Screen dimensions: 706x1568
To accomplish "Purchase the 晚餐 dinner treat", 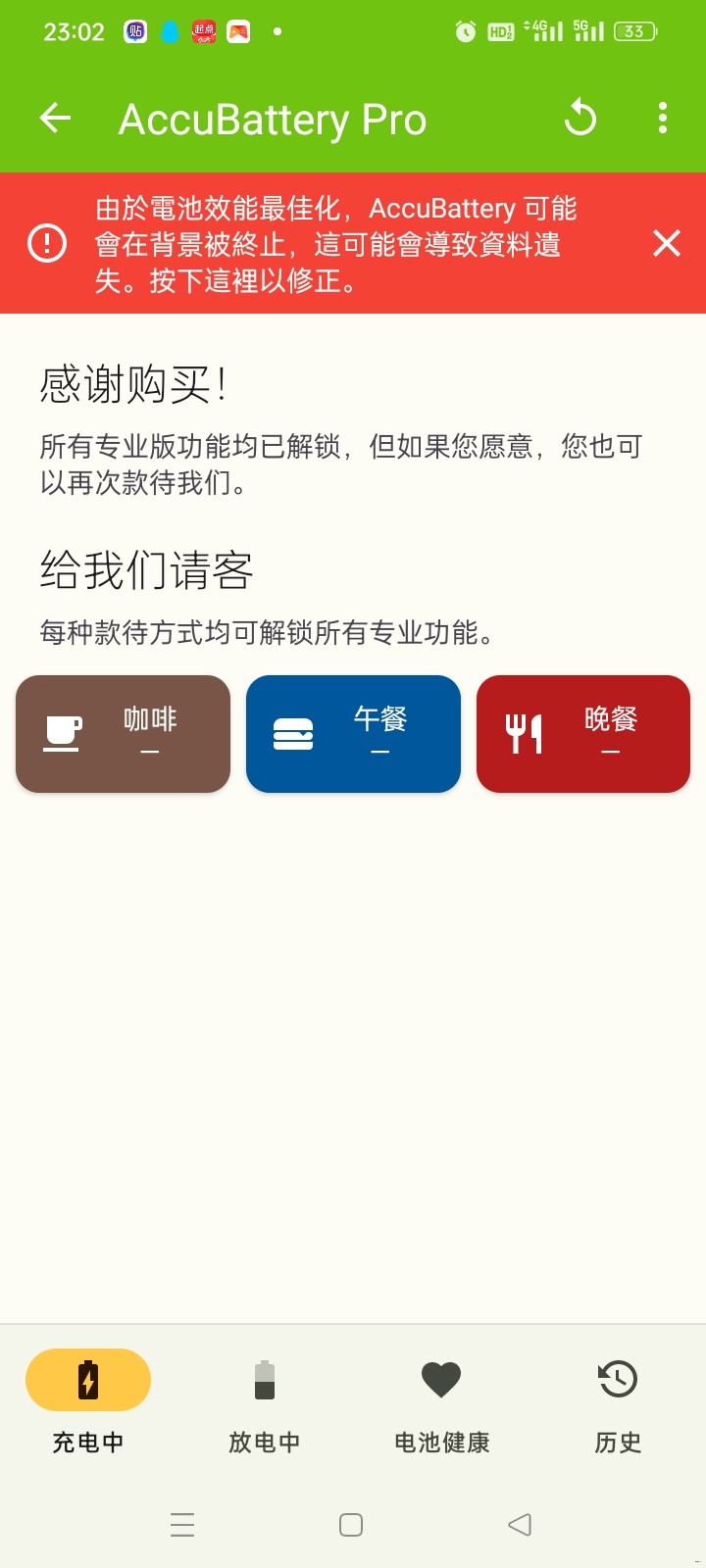I will (582, 733).
